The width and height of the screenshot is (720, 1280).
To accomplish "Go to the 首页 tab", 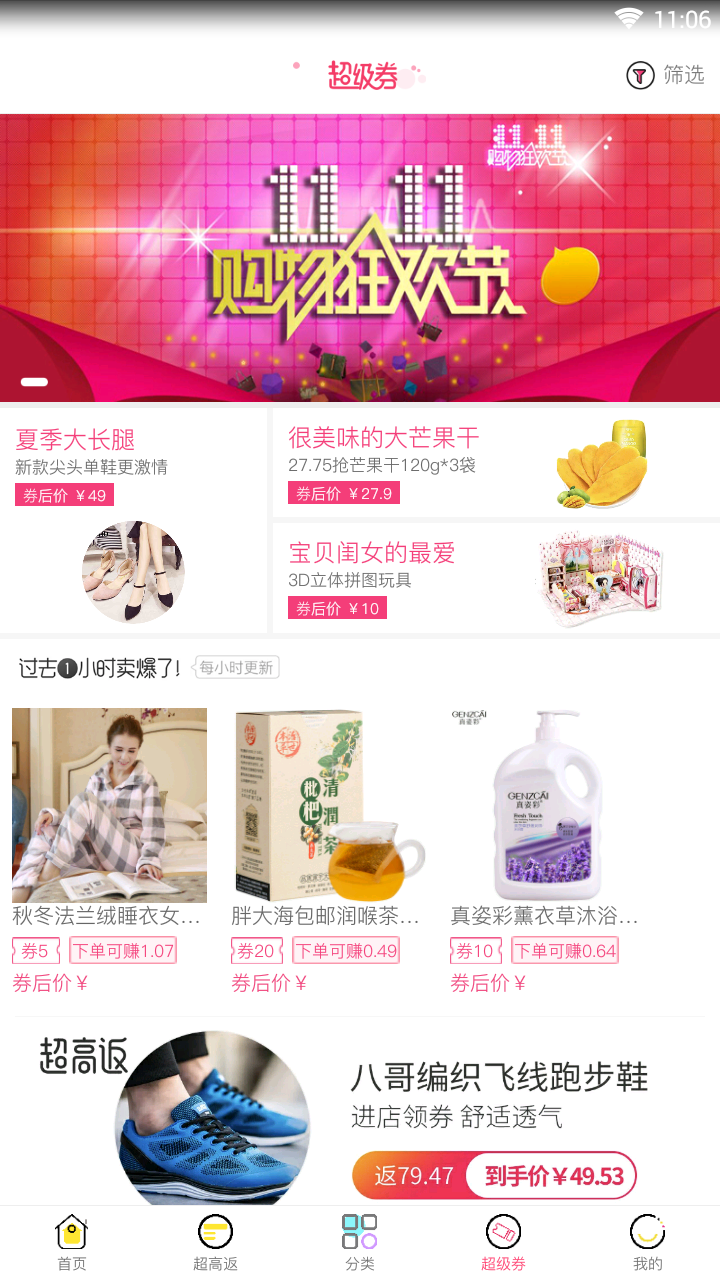I will coord(72,1243).
